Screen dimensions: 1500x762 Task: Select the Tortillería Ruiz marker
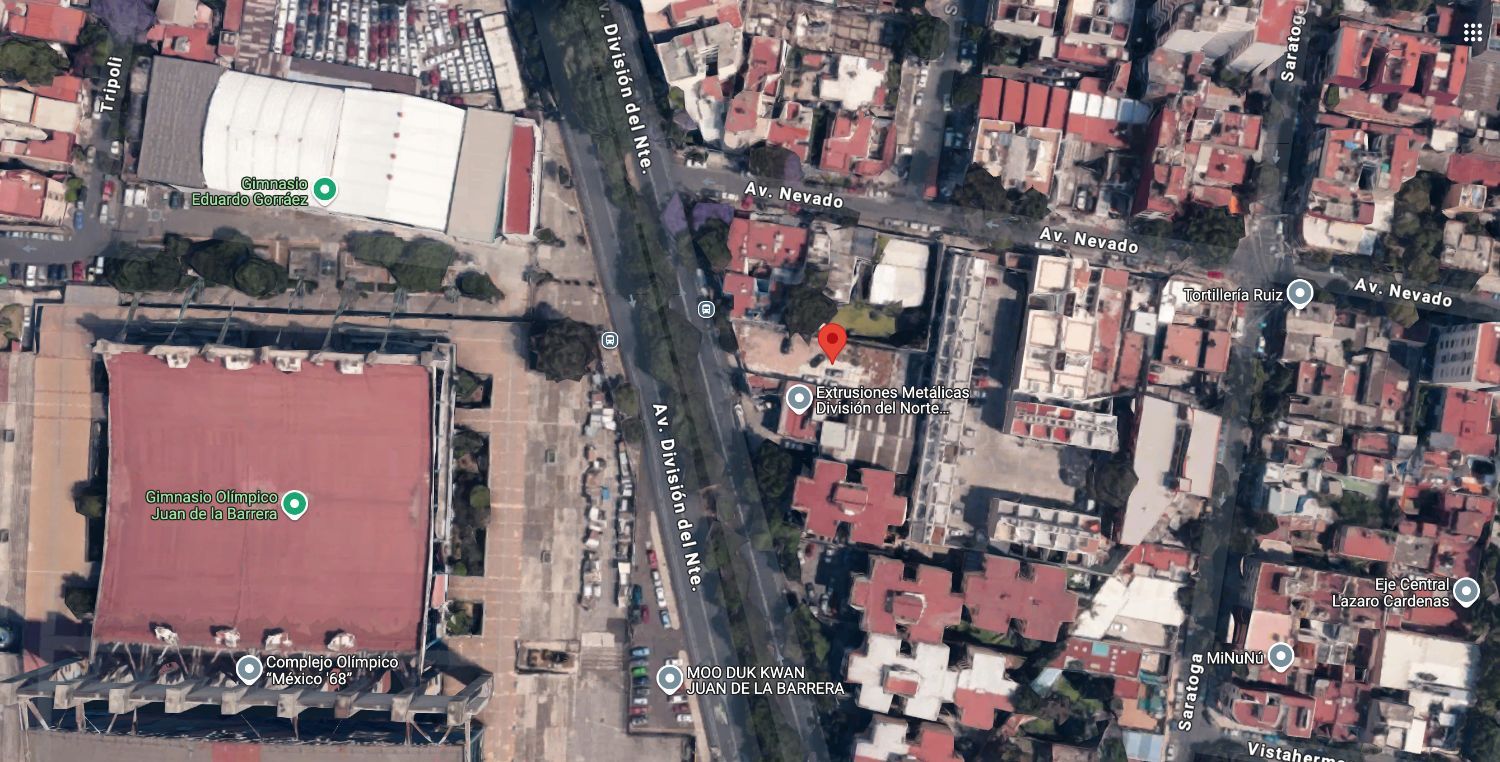point(1299,293)
